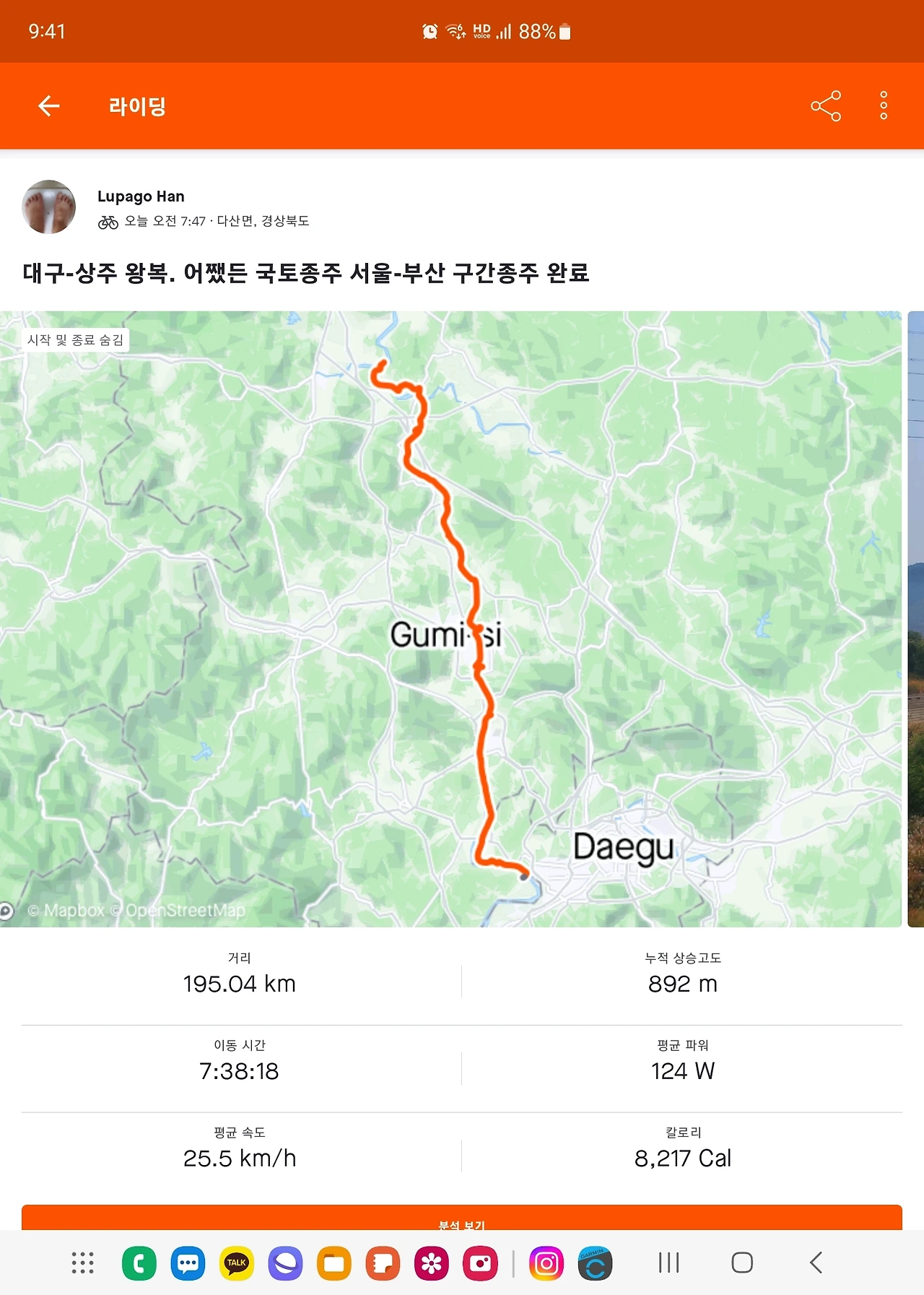Open the blue messages app

(x=188, y=1263)
